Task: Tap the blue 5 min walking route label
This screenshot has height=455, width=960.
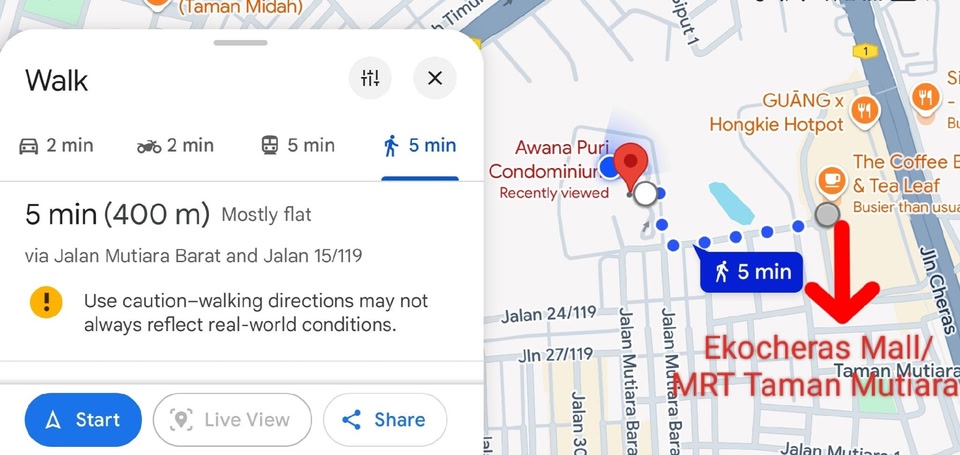Action: (751, 271)
